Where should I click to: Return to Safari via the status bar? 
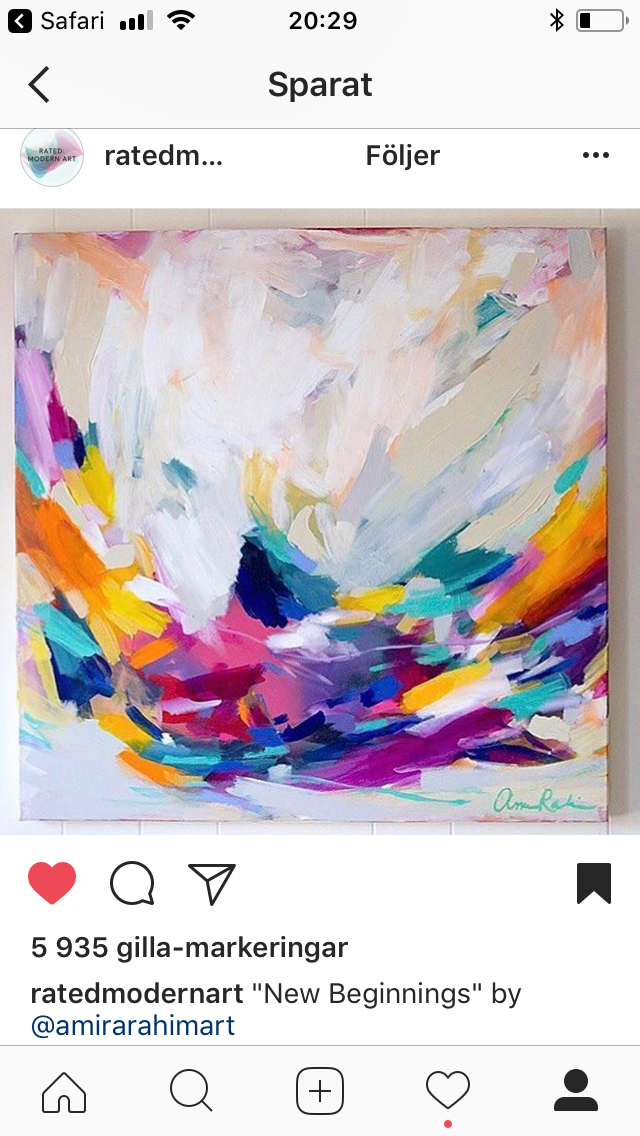click(x=58, y=20)
